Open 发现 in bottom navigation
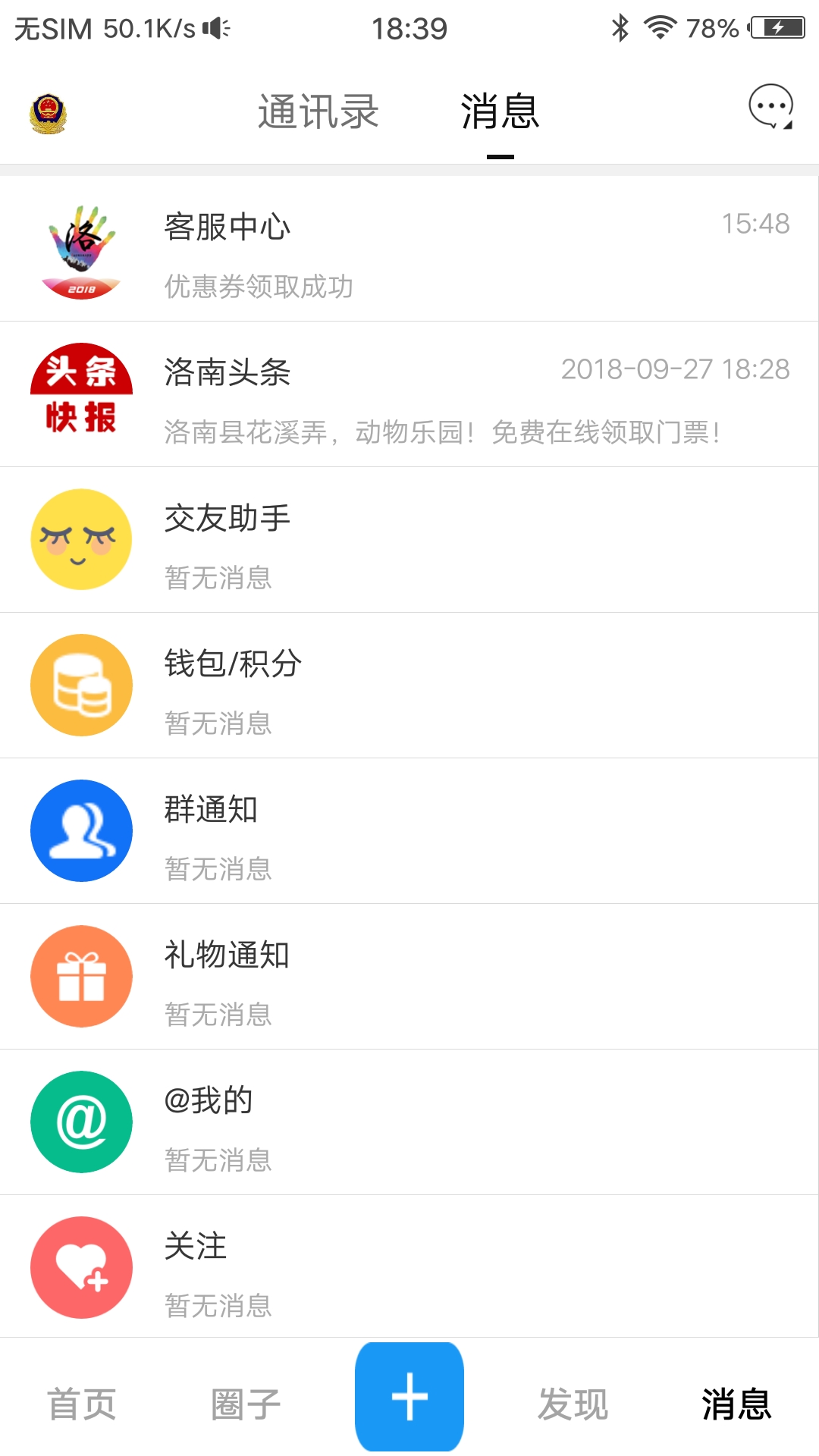The width and height of the screenshot is (819, 1456). pyautogui.click(x=573, y=1404)
